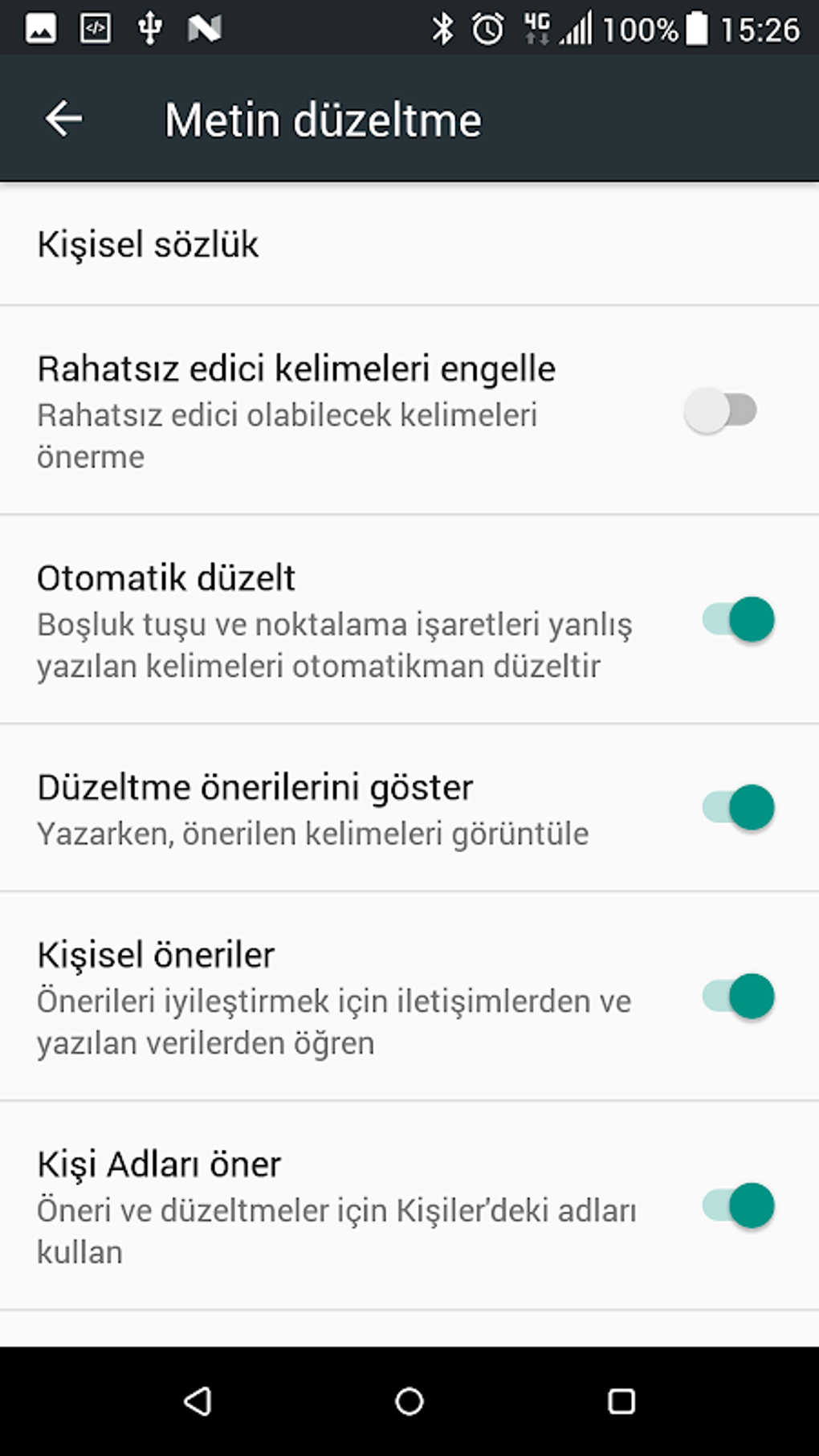Open Kişisel sözlük

149,244
